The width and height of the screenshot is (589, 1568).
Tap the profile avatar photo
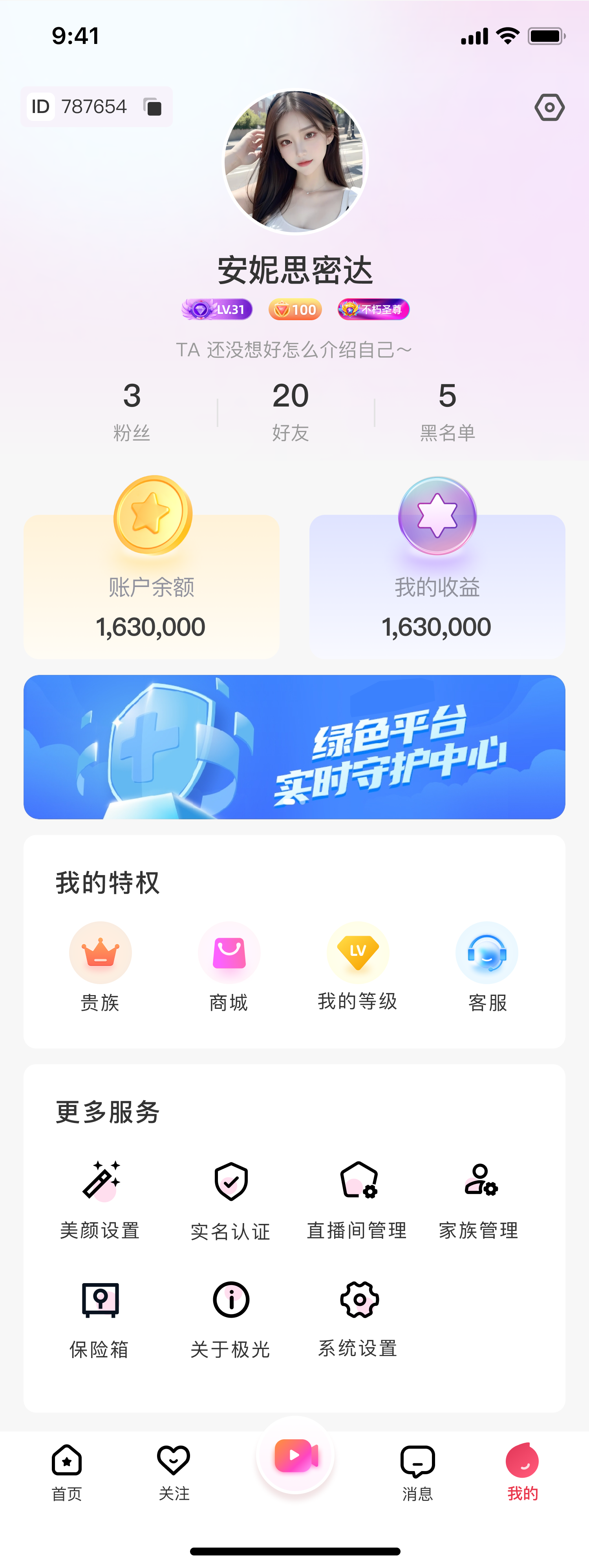[295, 161]
